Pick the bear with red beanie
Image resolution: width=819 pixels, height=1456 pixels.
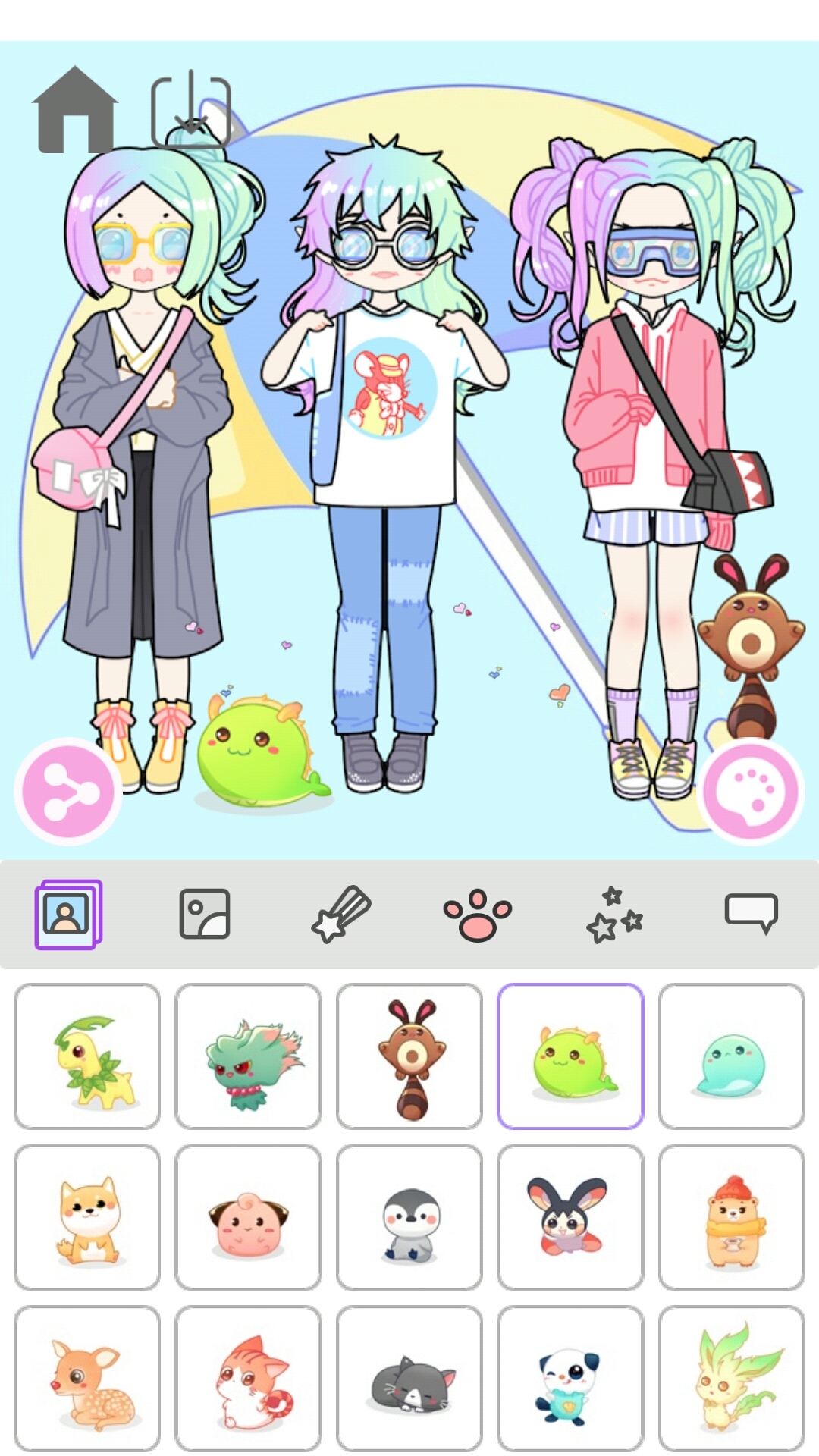(x=732, y=1217)
